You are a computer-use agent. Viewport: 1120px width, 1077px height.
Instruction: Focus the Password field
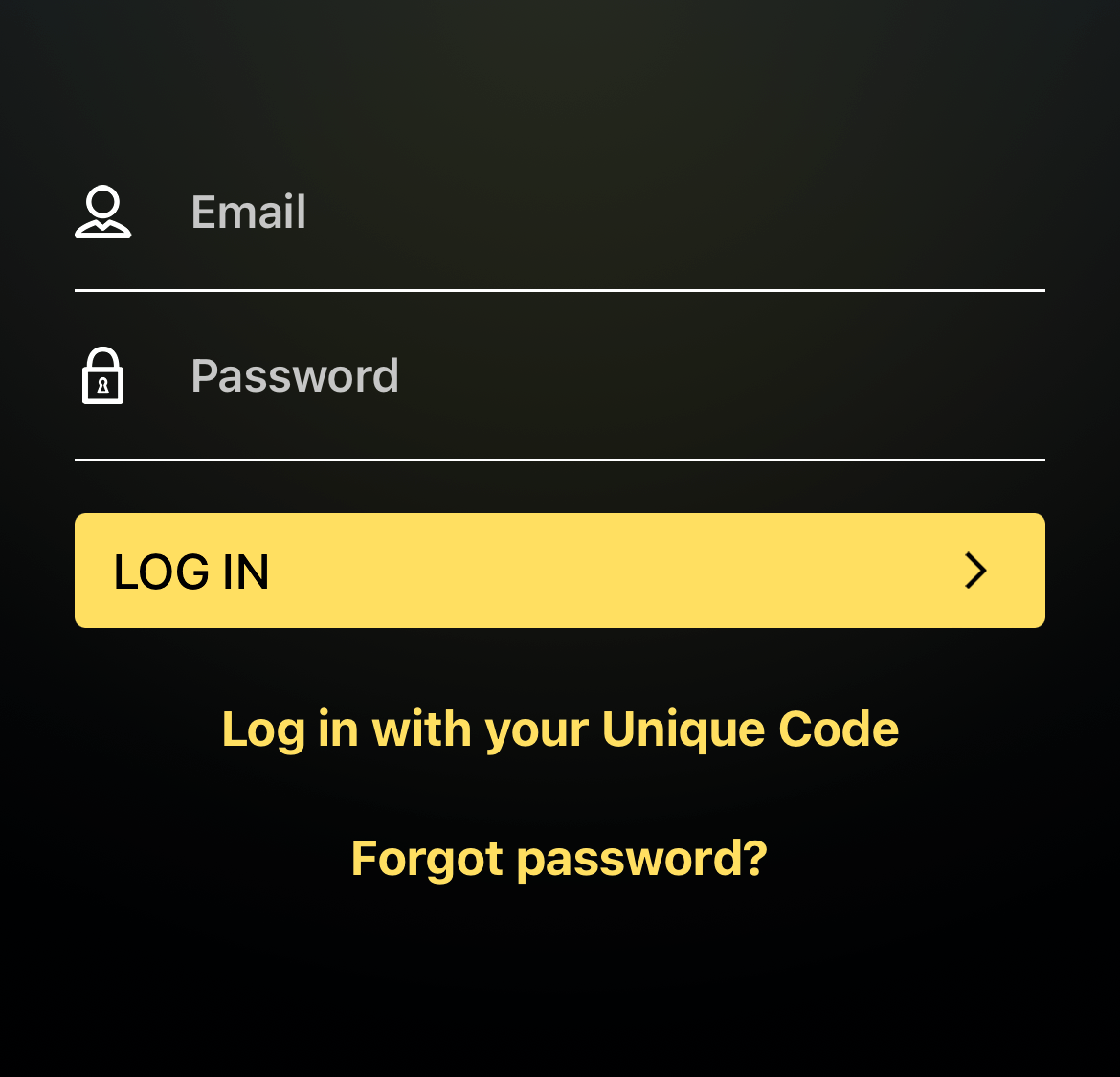[x=574, y=376]
